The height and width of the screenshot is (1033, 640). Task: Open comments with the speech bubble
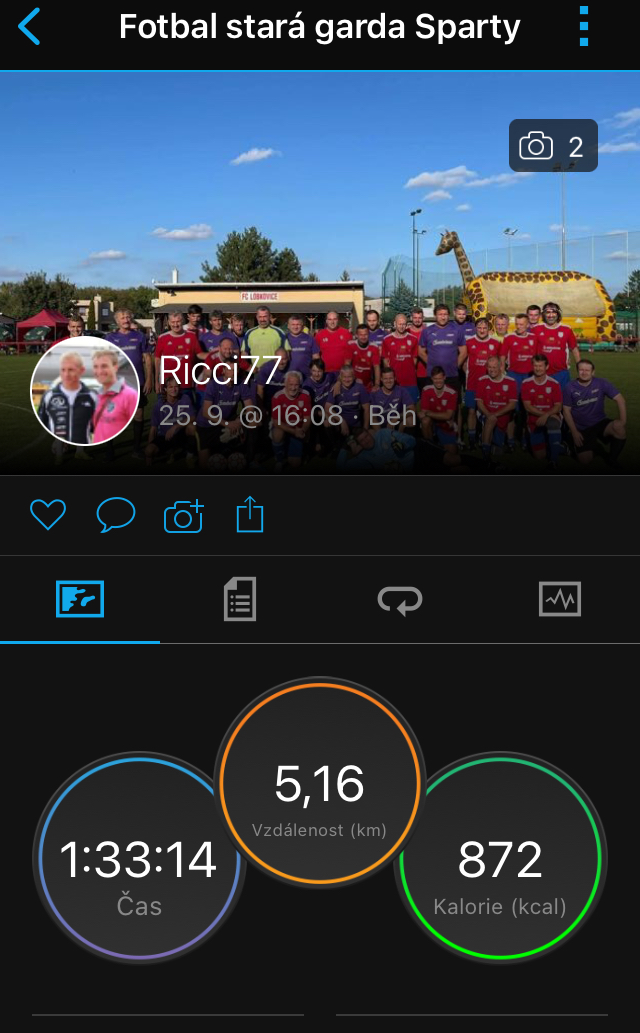point(116,515)
